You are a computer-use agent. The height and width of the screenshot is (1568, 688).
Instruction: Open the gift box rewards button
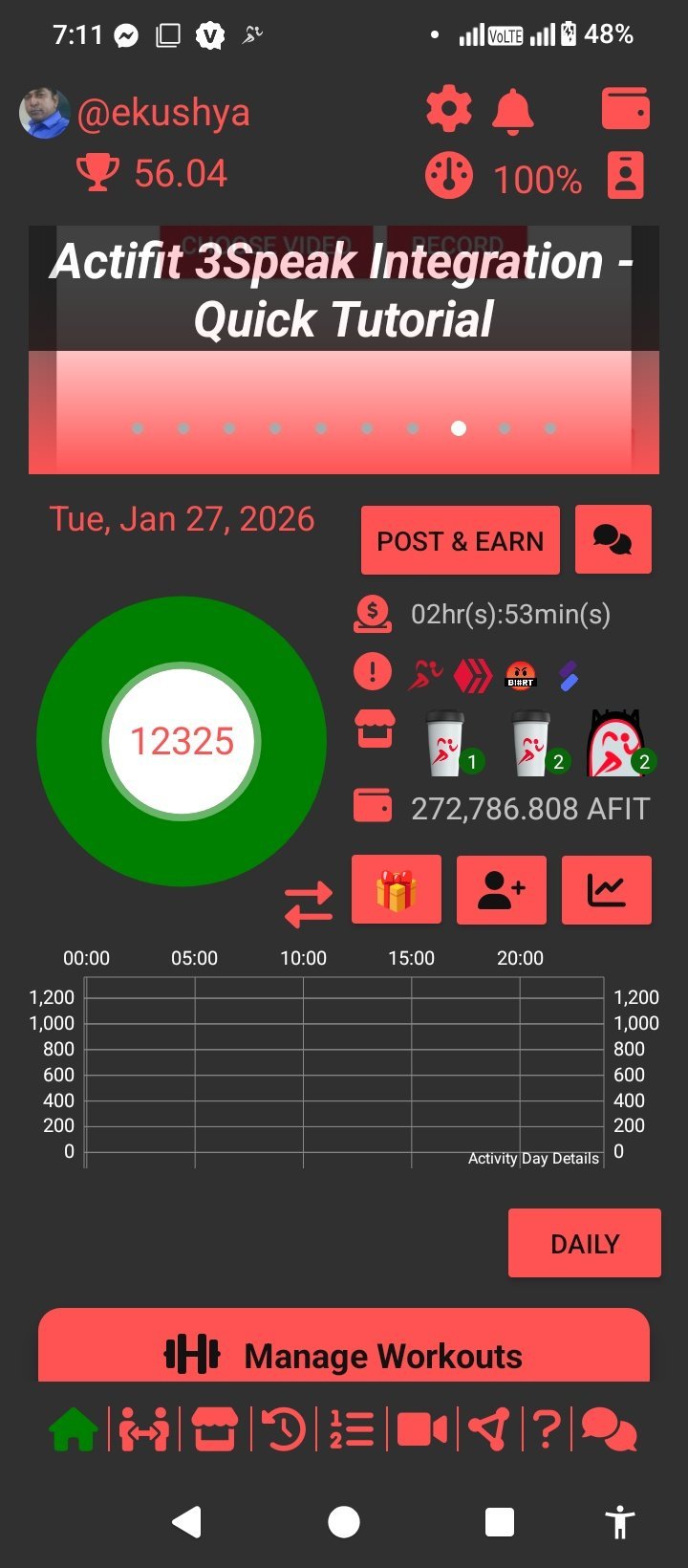tap(397, 890)
